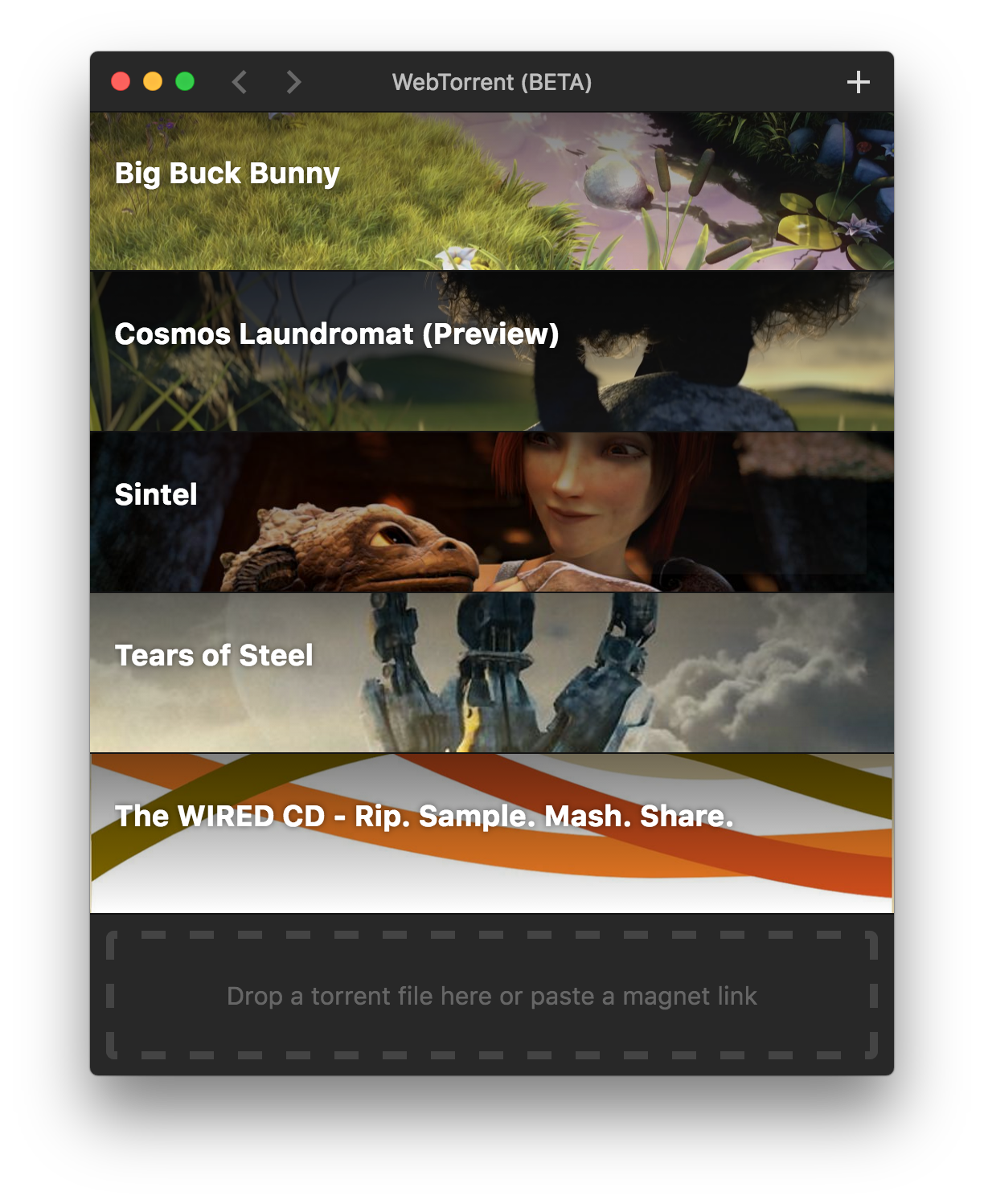Maximize the window with green button

185,82
